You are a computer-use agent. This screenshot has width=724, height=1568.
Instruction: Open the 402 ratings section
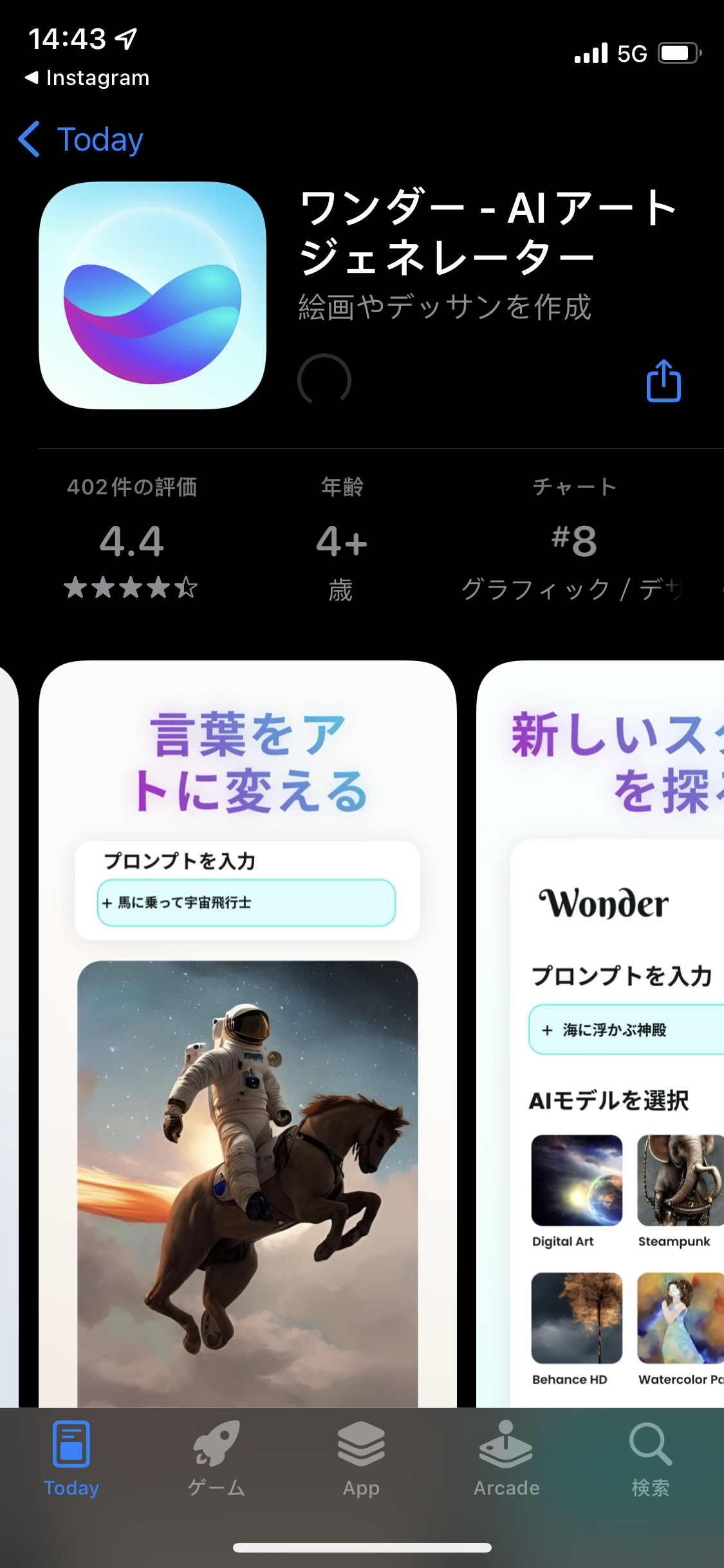[132, 539]
